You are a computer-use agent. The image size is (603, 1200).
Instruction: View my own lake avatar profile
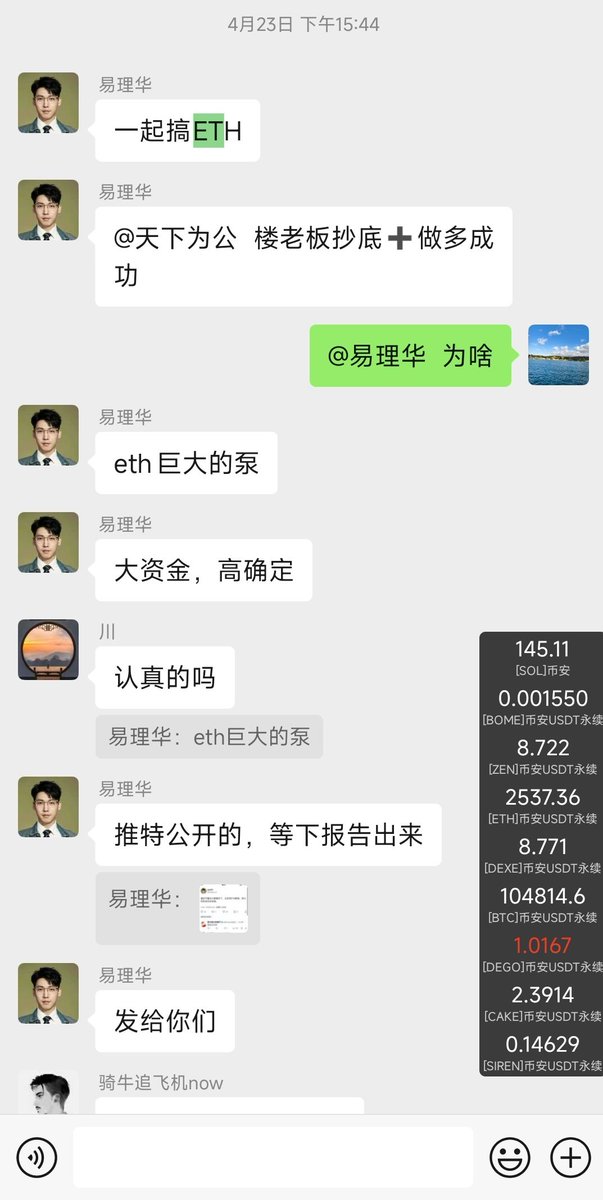[x=558, y=355]
